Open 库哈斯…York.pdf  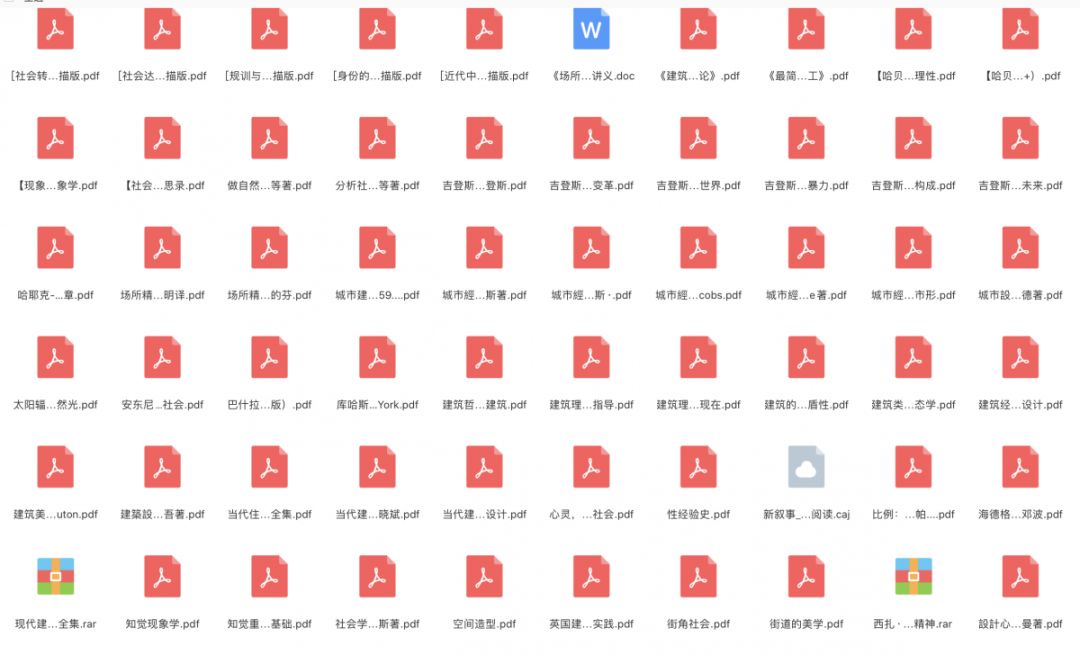point(377,358)
